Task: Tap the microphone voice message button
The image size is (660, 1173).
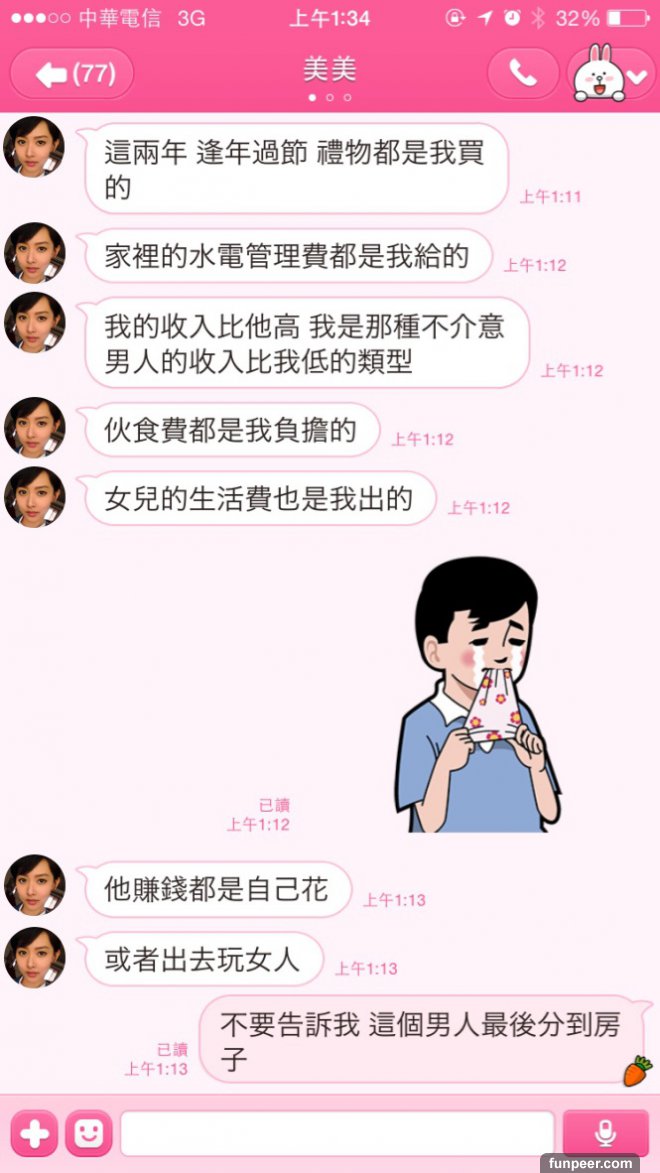Action: pos(605,1133)
